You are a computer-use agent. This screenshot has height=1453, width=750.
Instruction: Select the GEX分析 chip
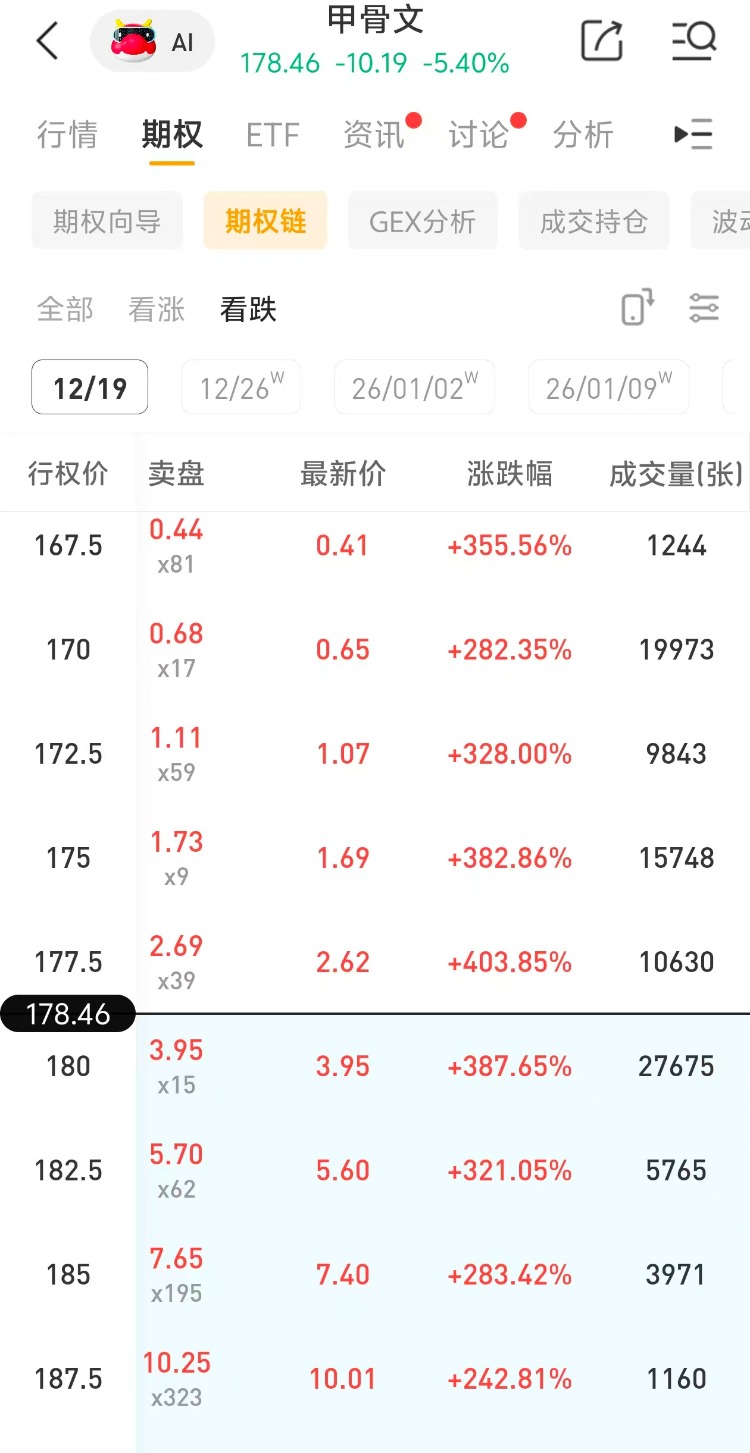[422, 221]
